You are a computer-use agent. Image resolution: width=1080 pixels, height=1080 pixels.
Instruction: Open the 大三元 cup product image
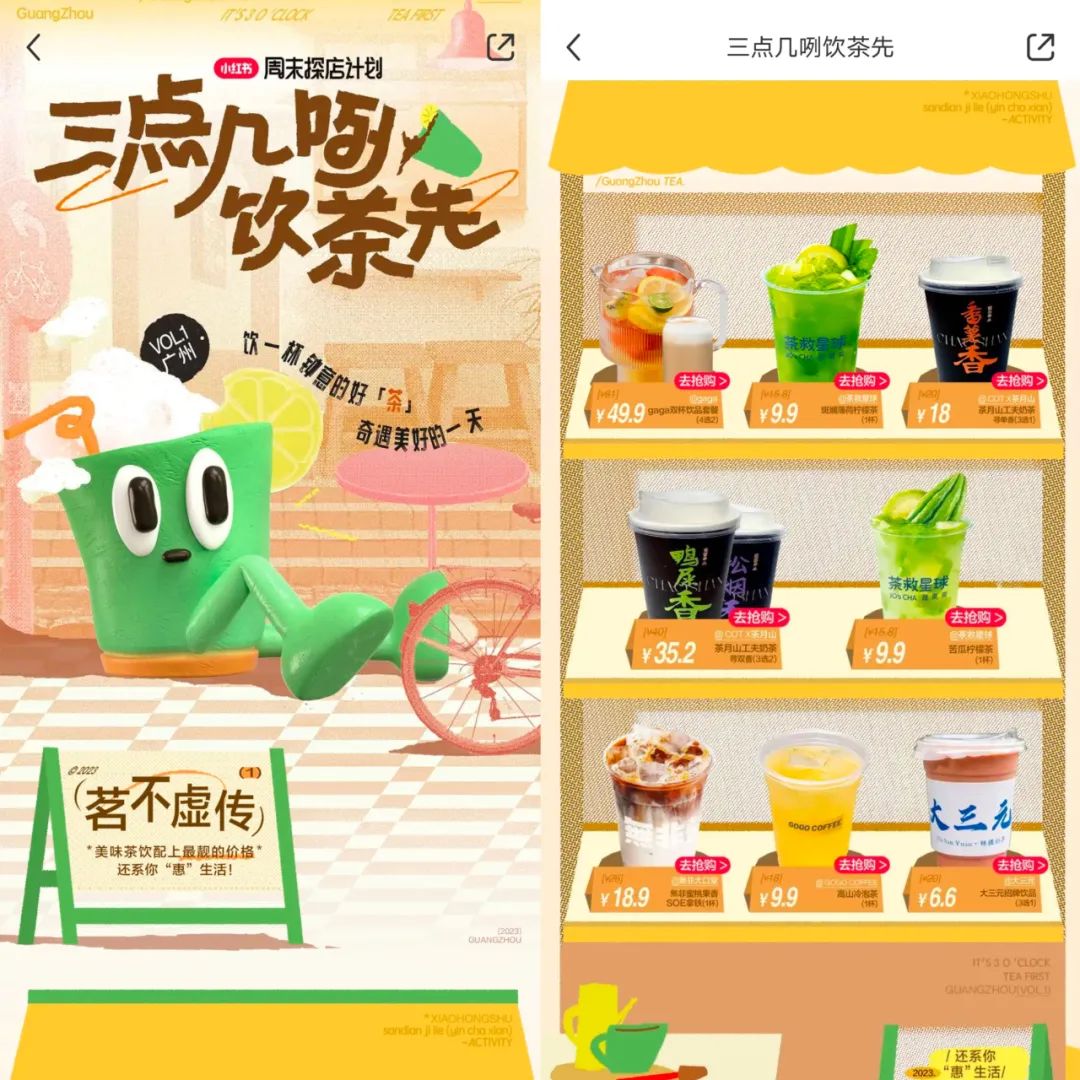tap(968, 800)
